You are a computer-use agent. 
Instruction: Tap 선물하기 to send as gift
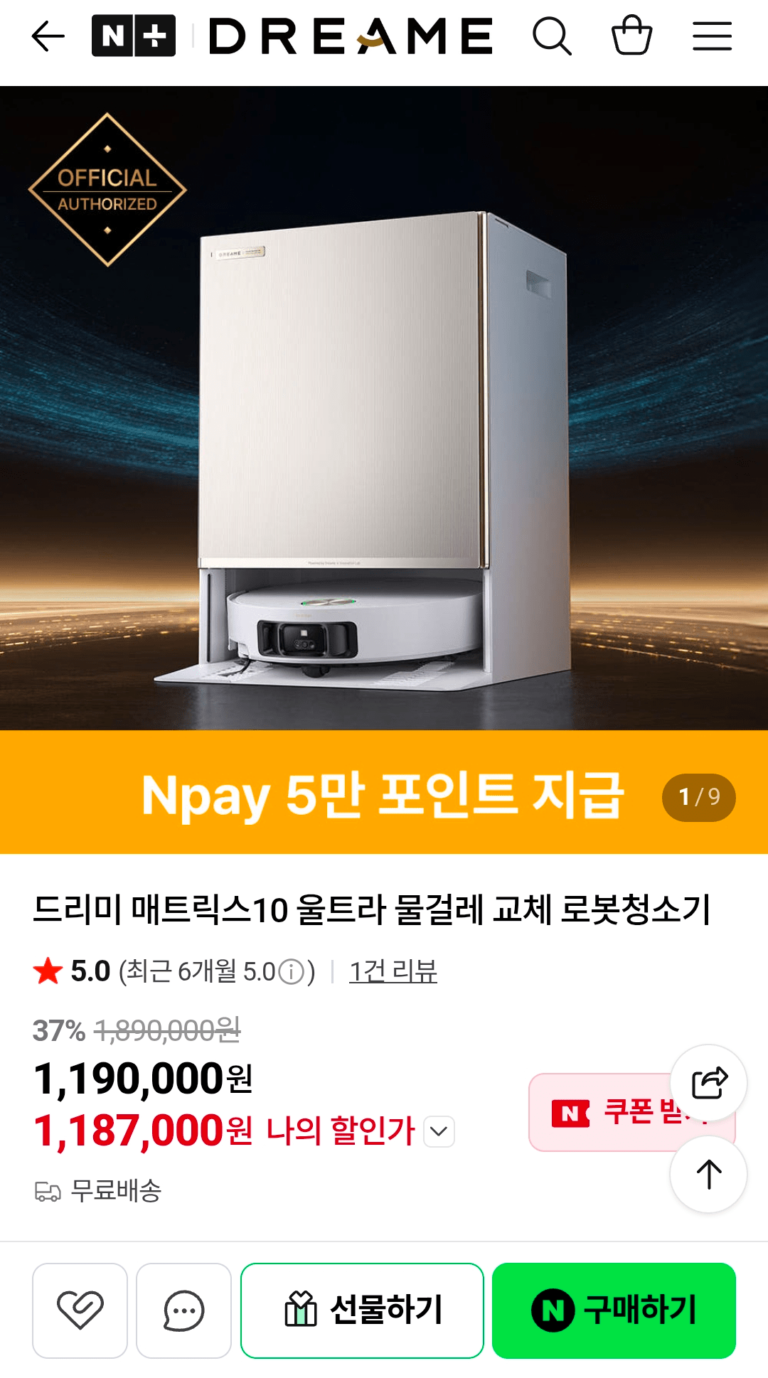[x=362, y=1310]
